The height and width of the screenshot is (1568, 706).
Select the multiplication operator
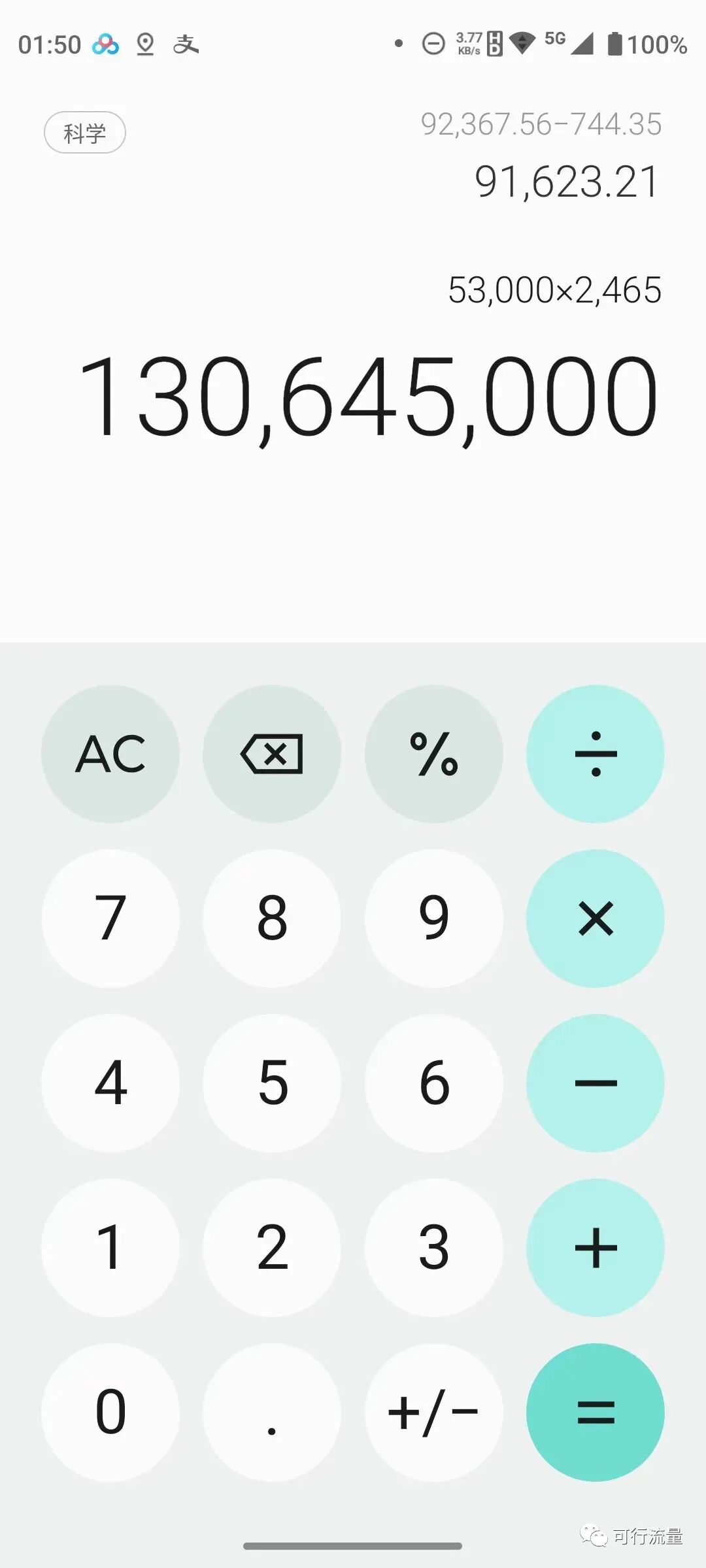pos(596,919)
